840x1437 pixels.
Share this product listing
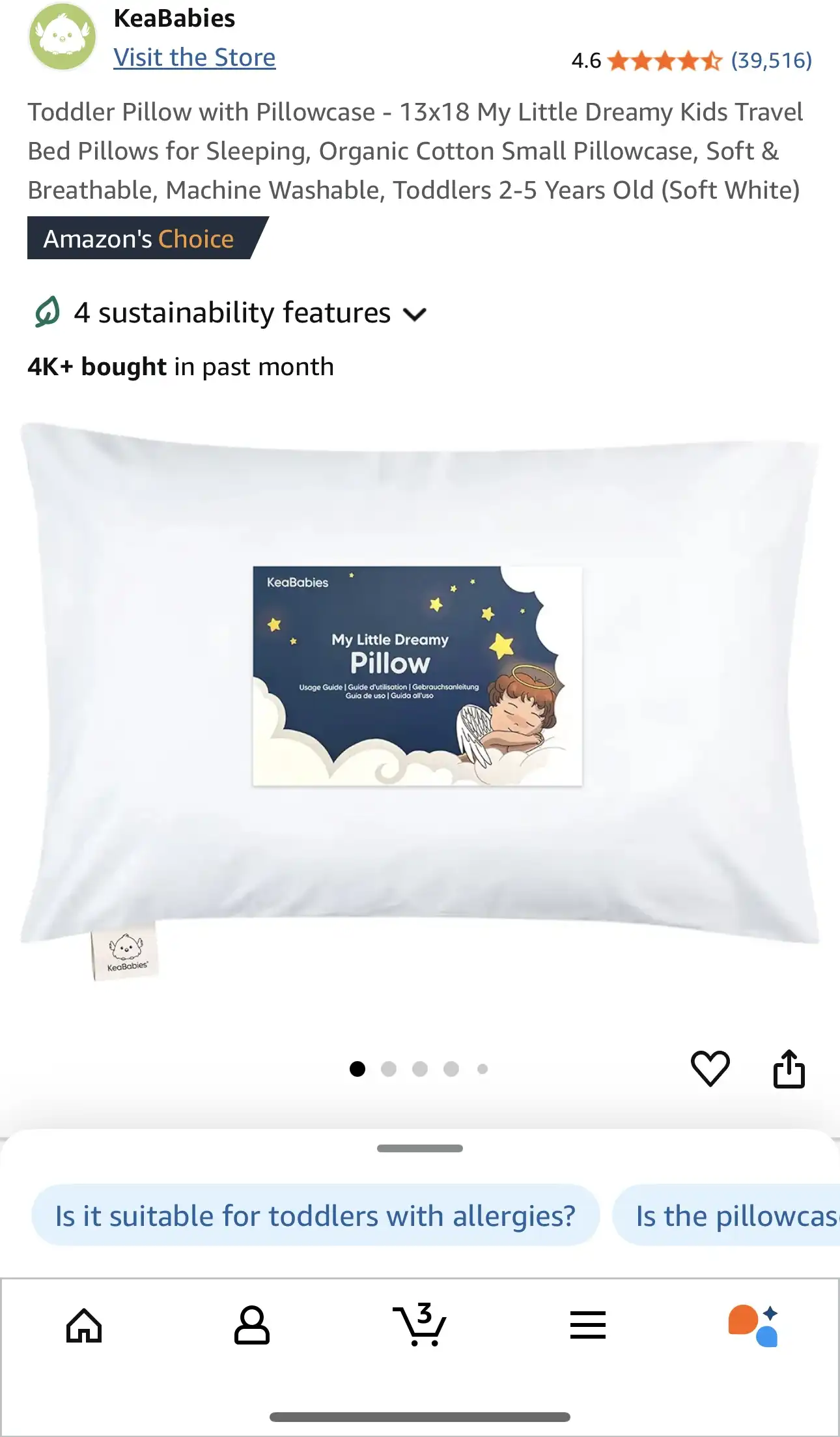pos(789,1068)
